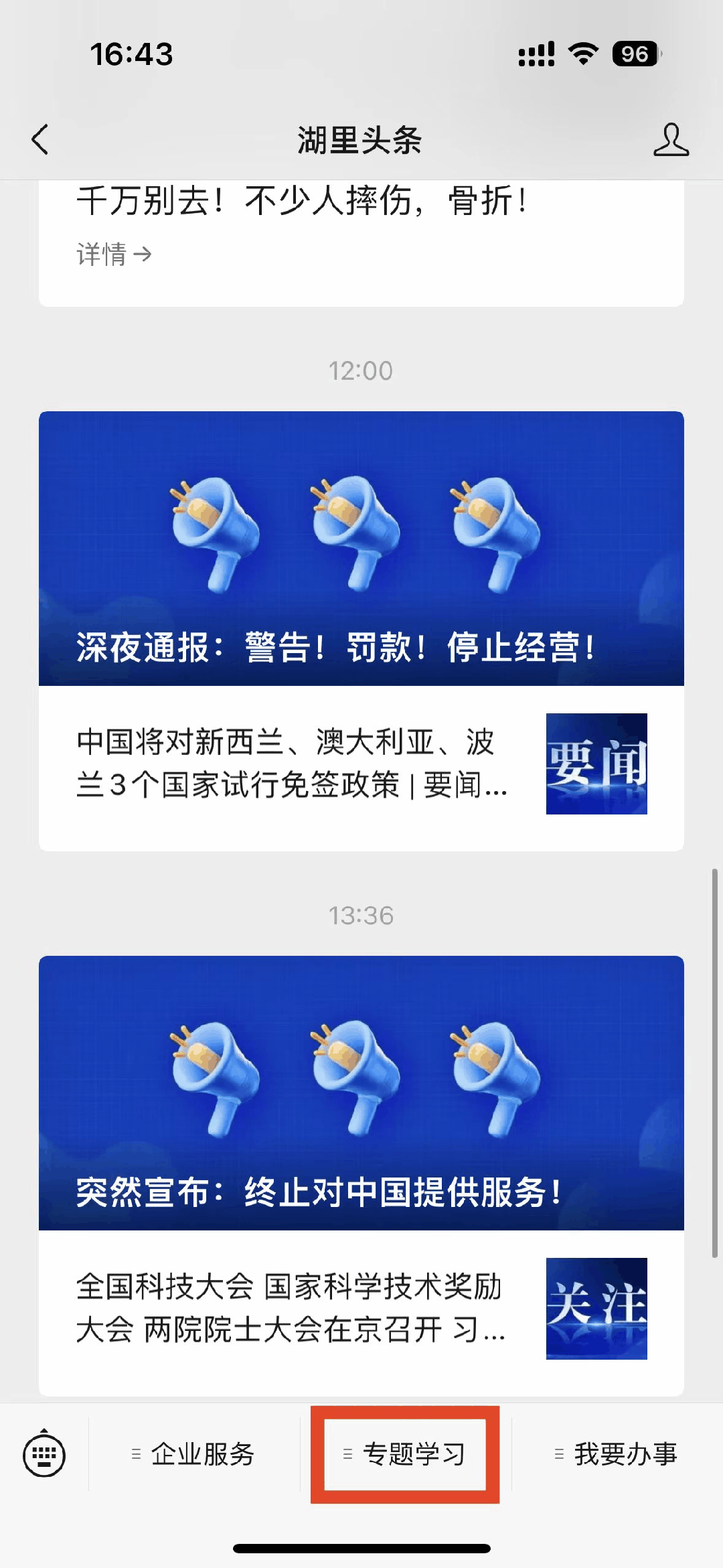Open 详情 link for the fall injury article

(114, 255)
